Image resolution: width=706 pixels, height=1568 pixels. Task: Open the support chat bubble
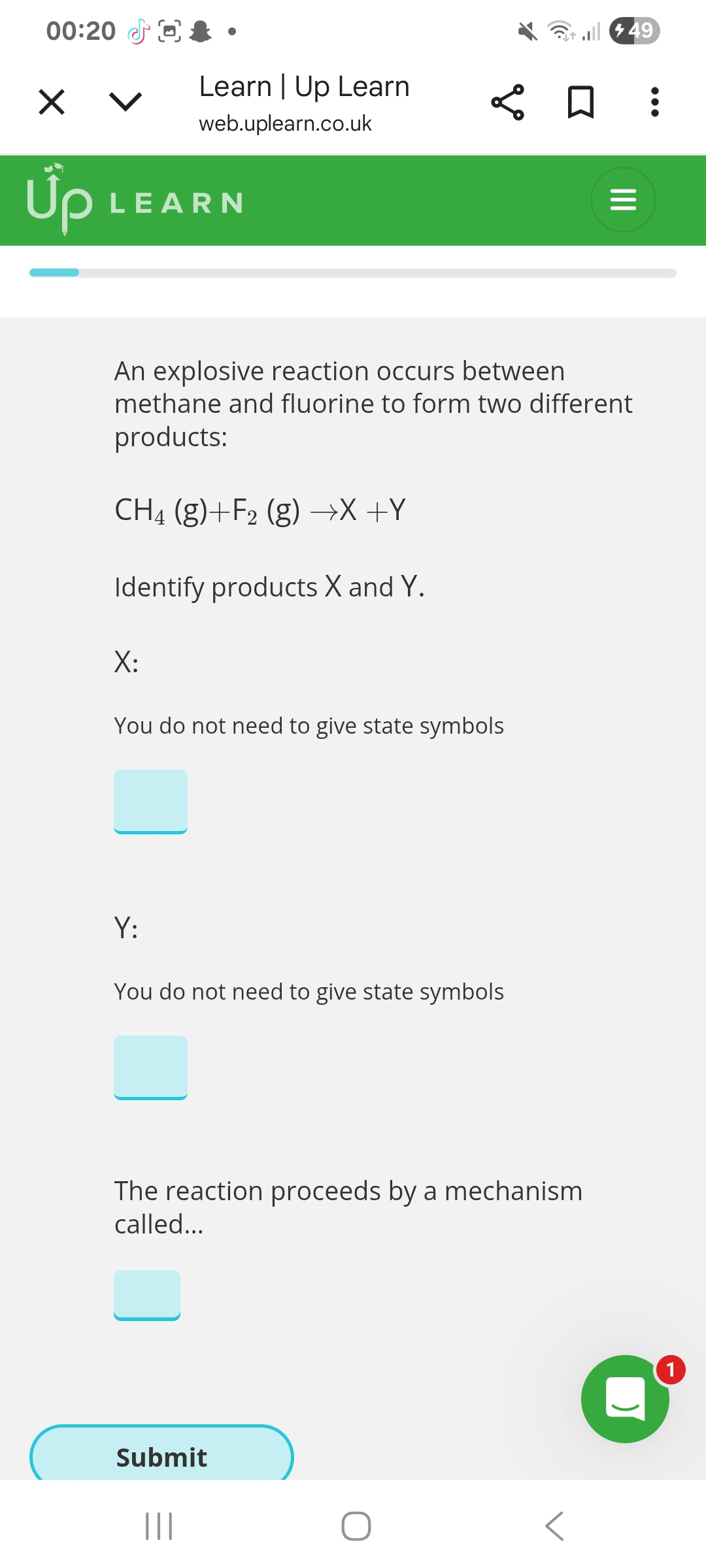click(x=625, y=1399)
